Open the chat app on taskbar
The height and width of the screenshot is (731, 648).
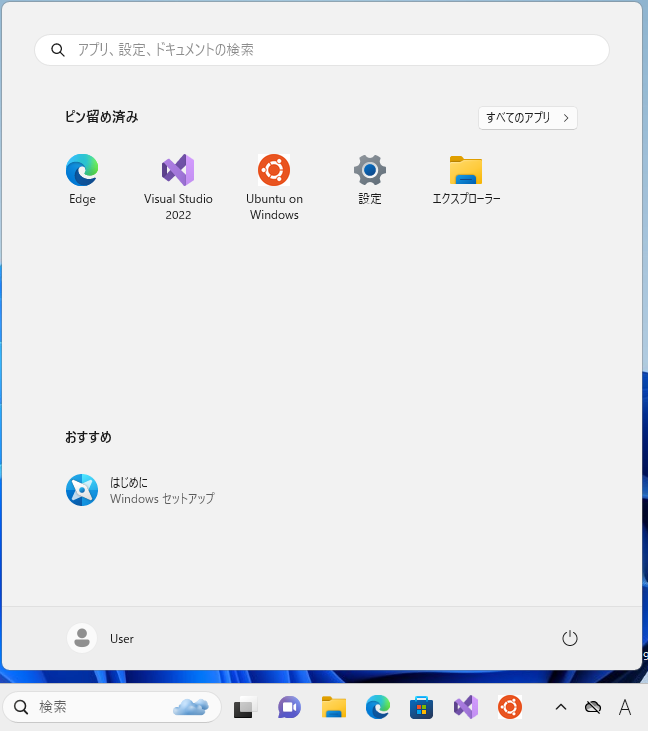[290, 708]
